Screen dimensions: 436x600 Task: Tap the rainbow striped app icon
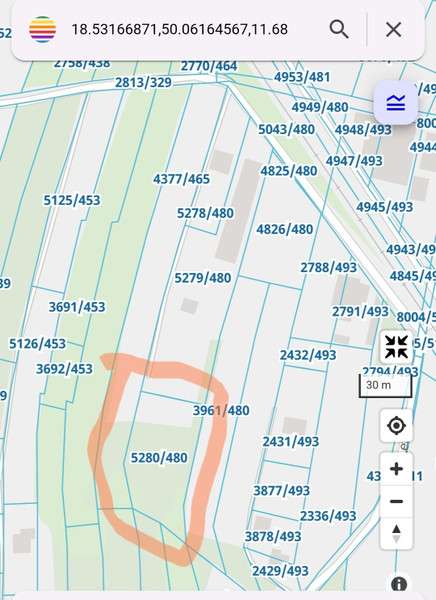click(42, 29)
